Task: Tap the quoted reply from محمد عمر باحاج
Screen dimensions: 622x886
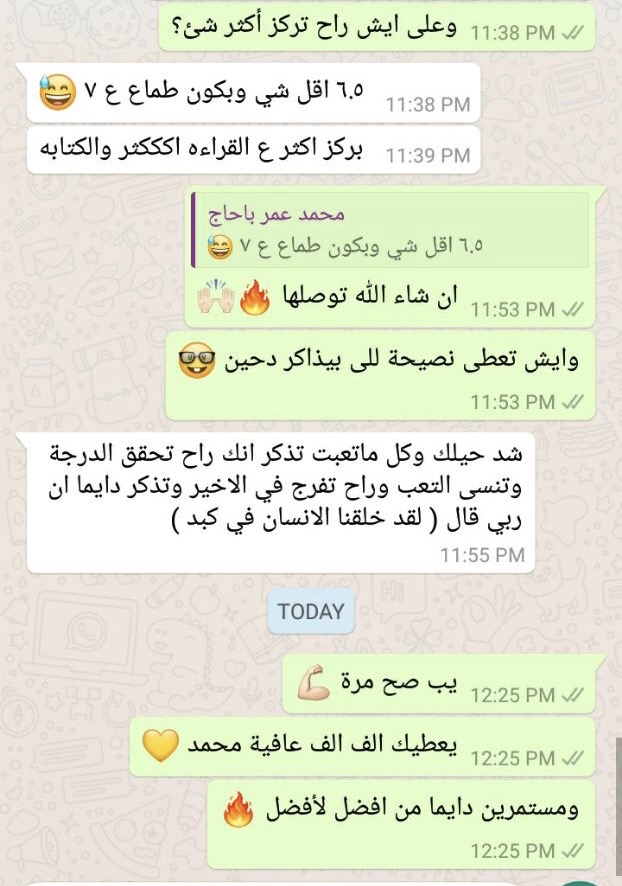Action: pyautogui.click(x=392, y=231)
